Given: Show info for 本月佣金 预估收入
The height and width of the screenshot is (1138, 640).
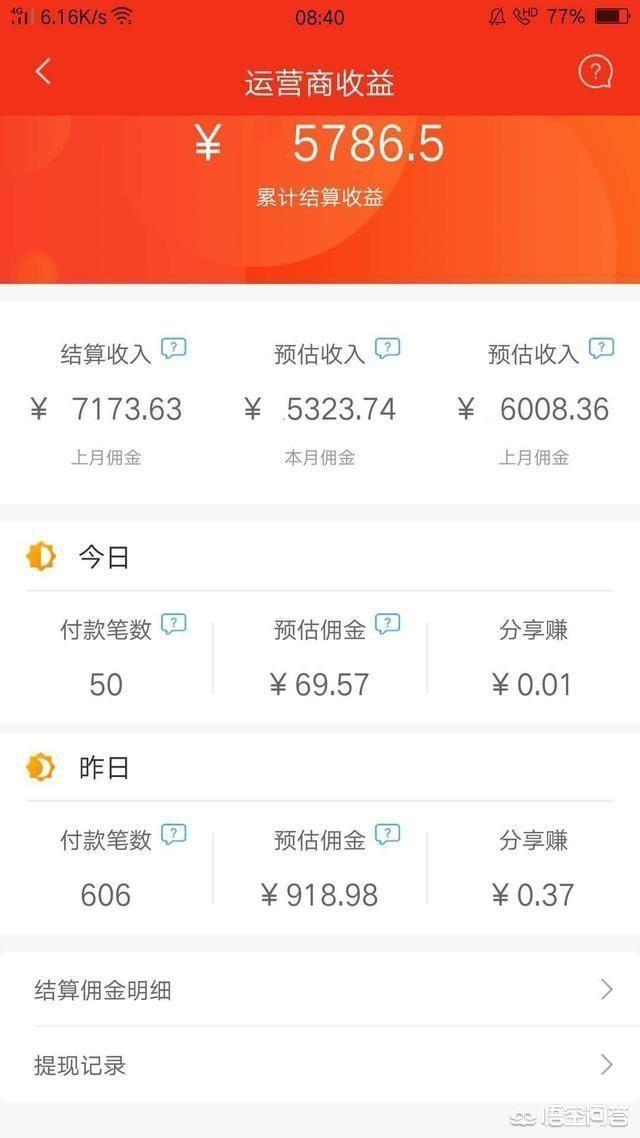Looking at the screenshot, I should 387,349.
